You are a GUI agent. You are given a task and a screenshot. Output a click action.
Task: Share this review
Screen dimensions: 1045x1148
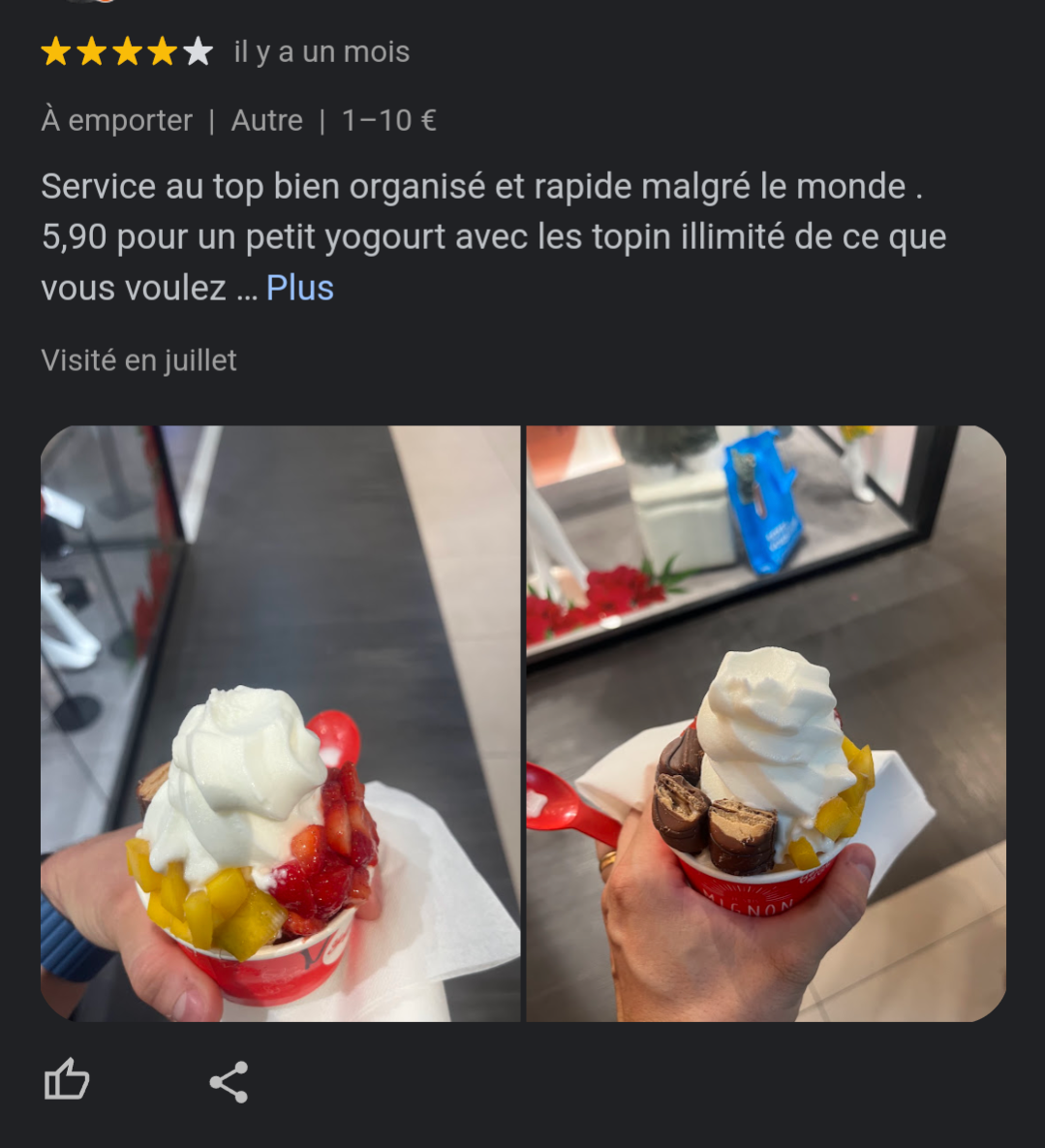pyautogui.click(x=229, y=1082)
